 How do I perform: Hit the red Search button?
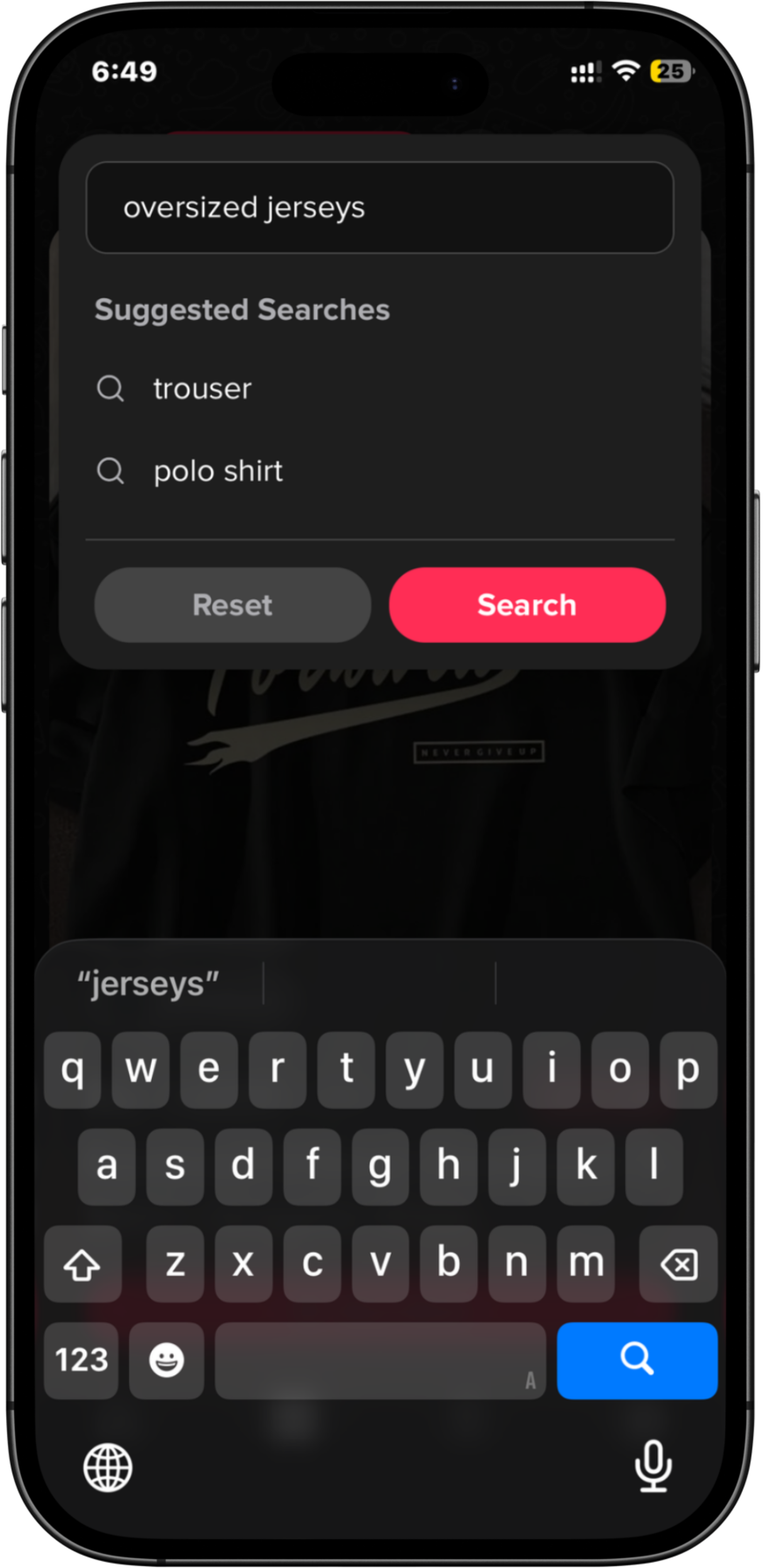(x=527, y=605)
